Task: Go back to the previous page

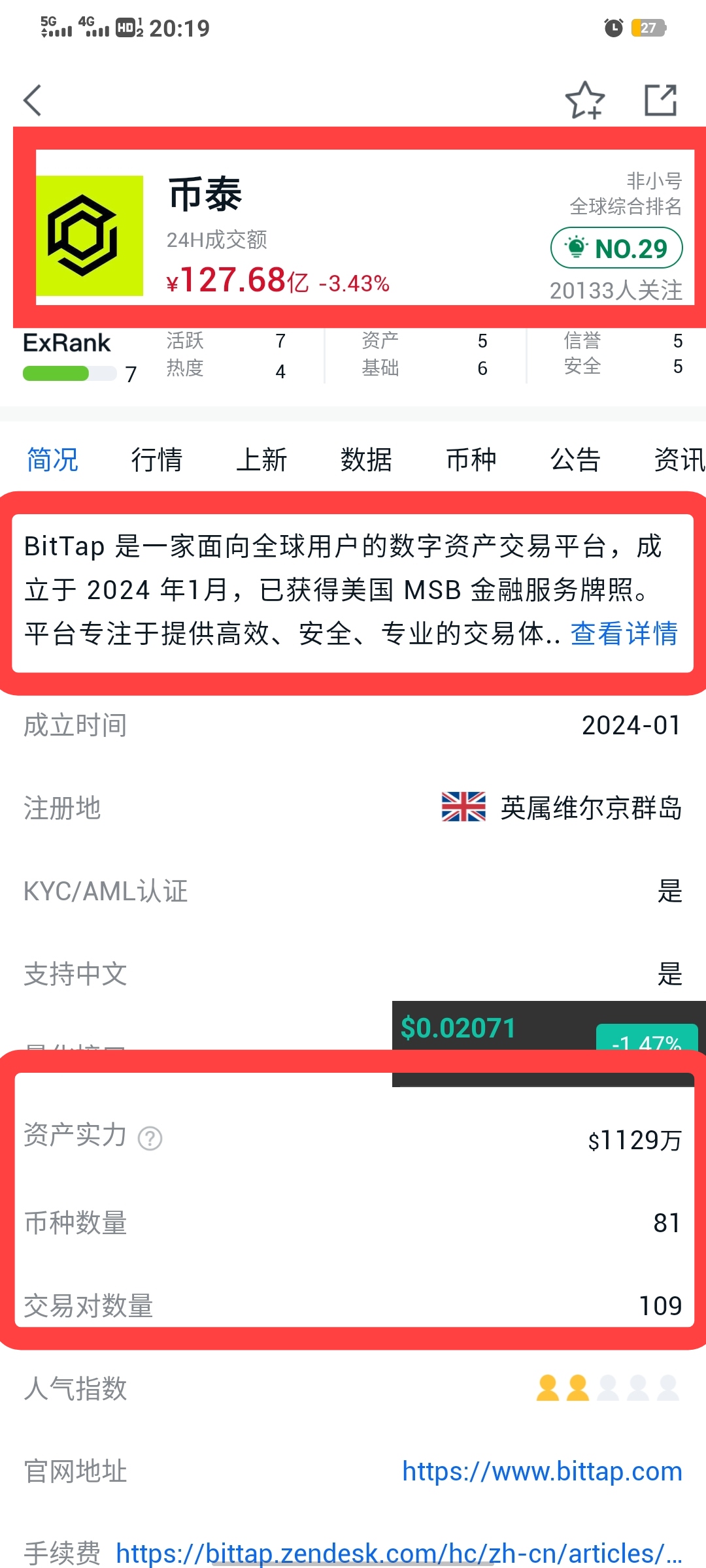Action: 33,101
